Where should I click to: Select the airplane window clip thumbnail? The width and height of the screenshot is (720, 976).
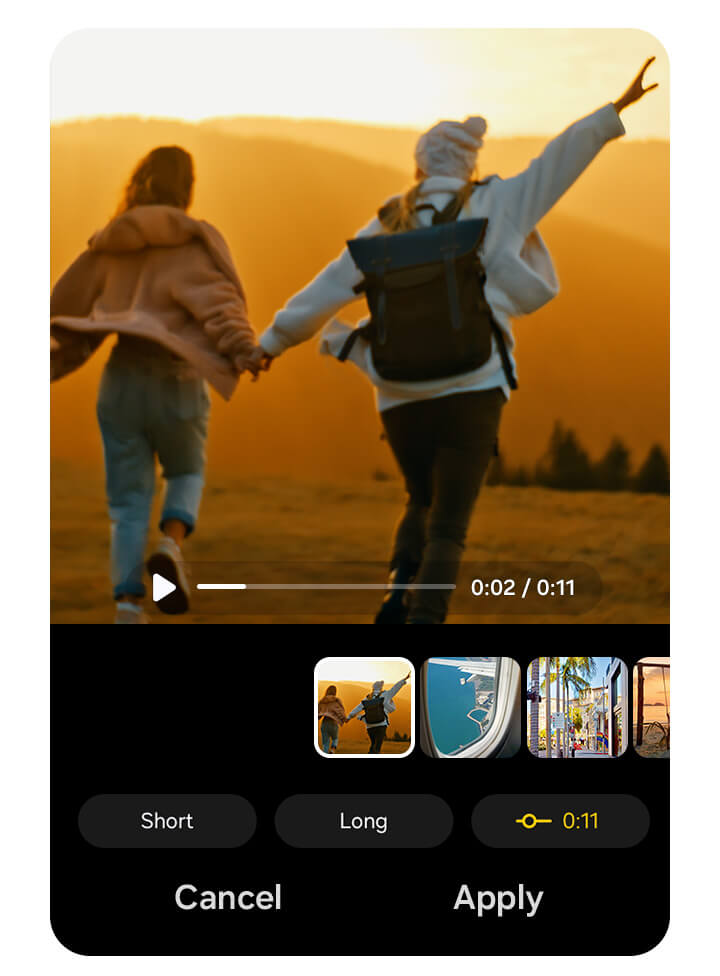470,707
